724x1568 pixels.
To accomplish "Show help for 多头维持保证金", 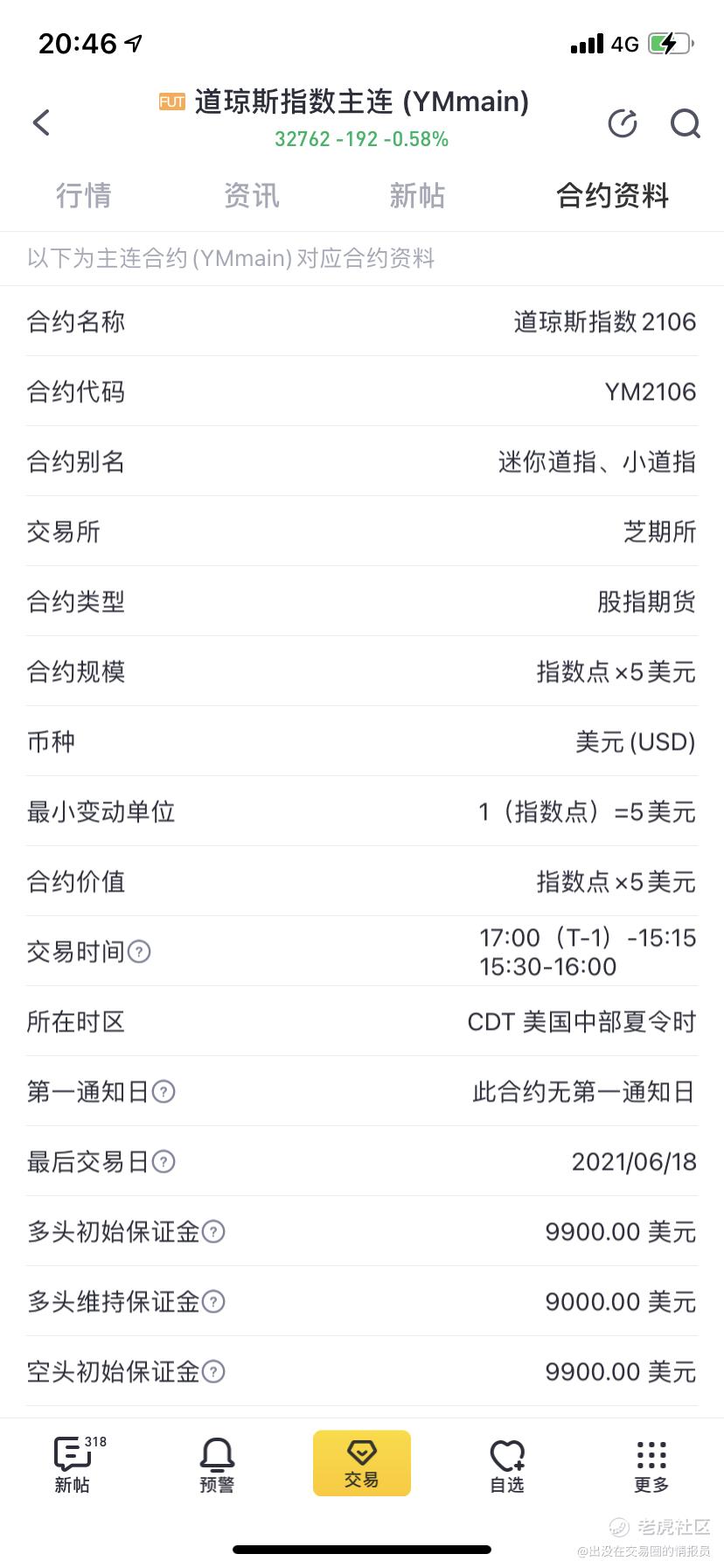I will pos(213,1301).
